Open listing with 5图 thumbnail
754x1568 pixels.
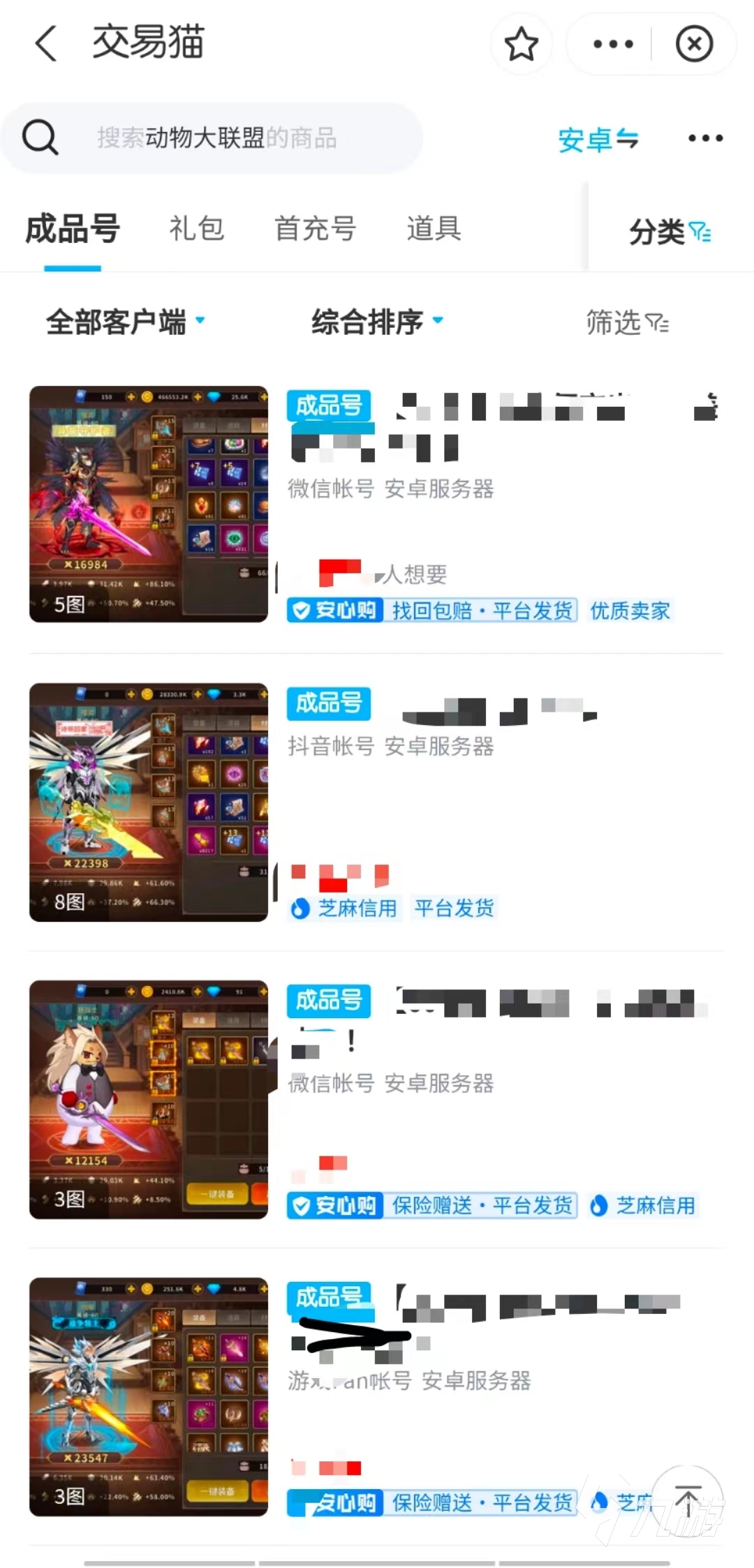click(x=148, y=503)
